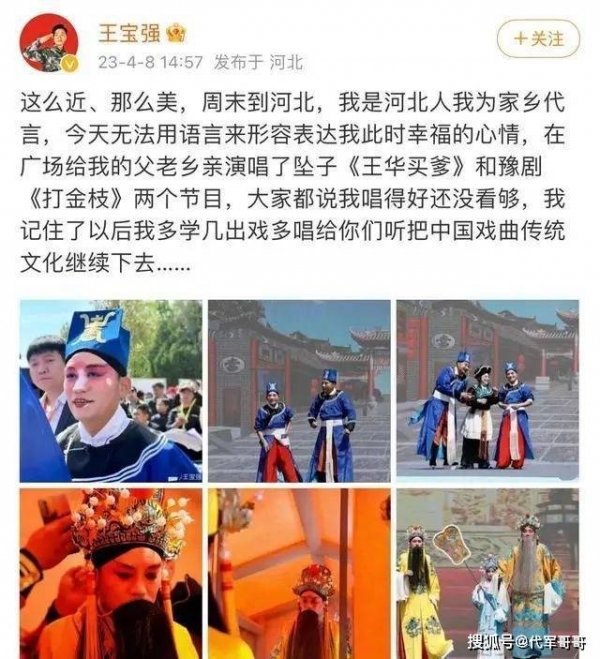The image size is (600, 659).
Task: Open the 王宝强 username link
Action: [x=129, y=32]
